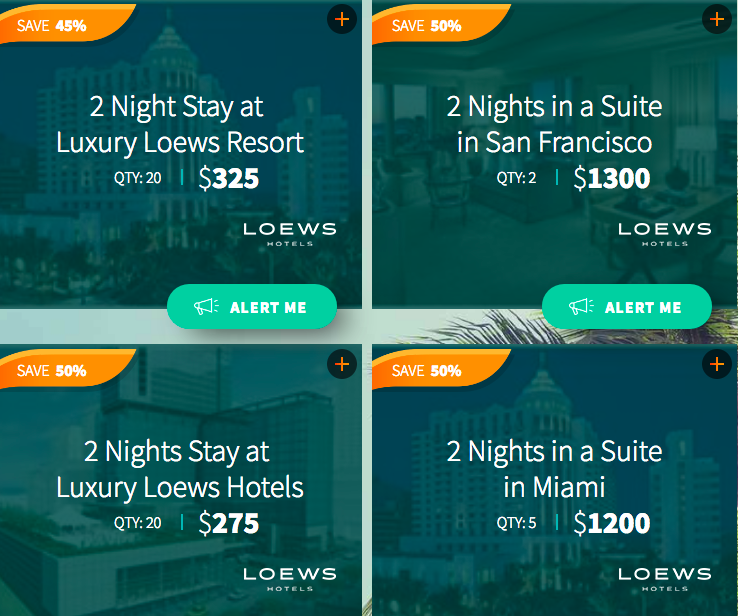
Task: Tap ALERT ME on the Luxury Loews Resort deal
Action: pyautogui.click(x=251, y=307)
